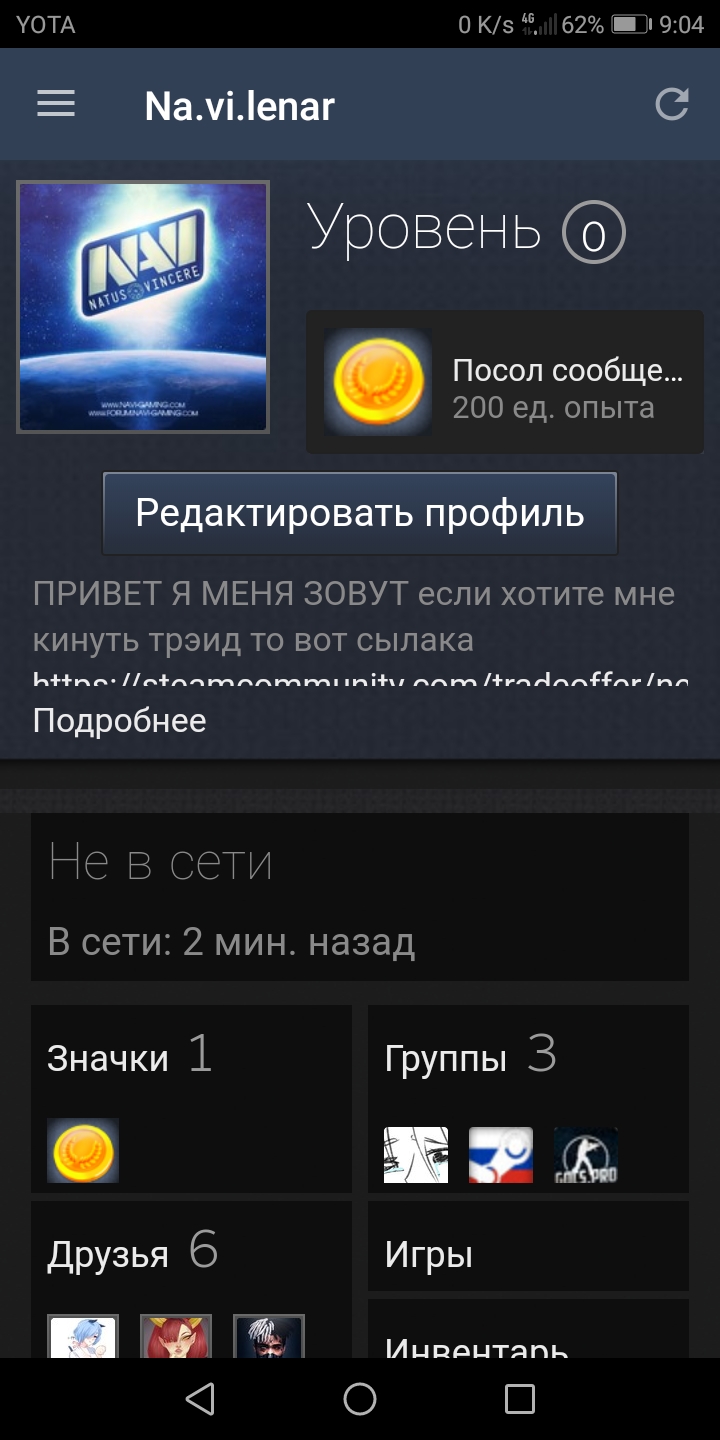Tap the Редактировать профиль button
This screenshot has height=1440, width=720.
(x=360, y=513)
